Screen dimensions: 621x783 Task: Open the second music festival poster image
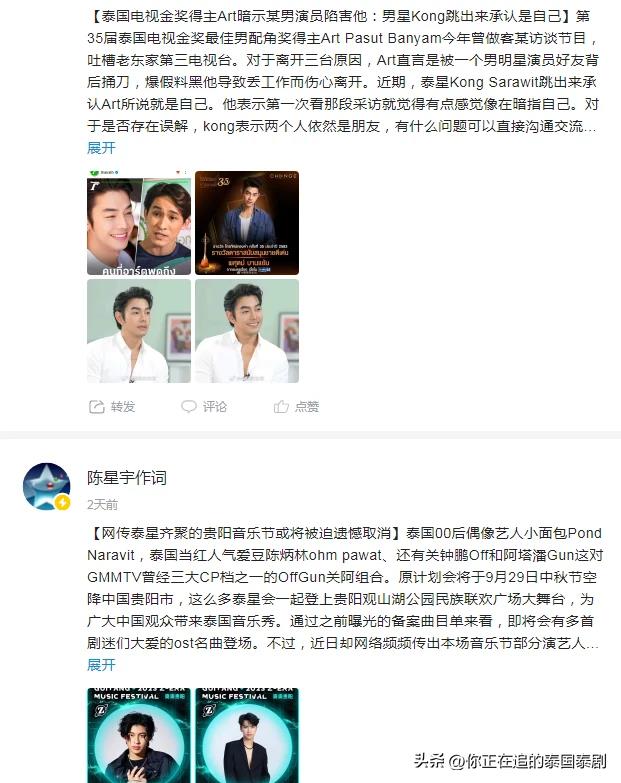tap(246, 735)
